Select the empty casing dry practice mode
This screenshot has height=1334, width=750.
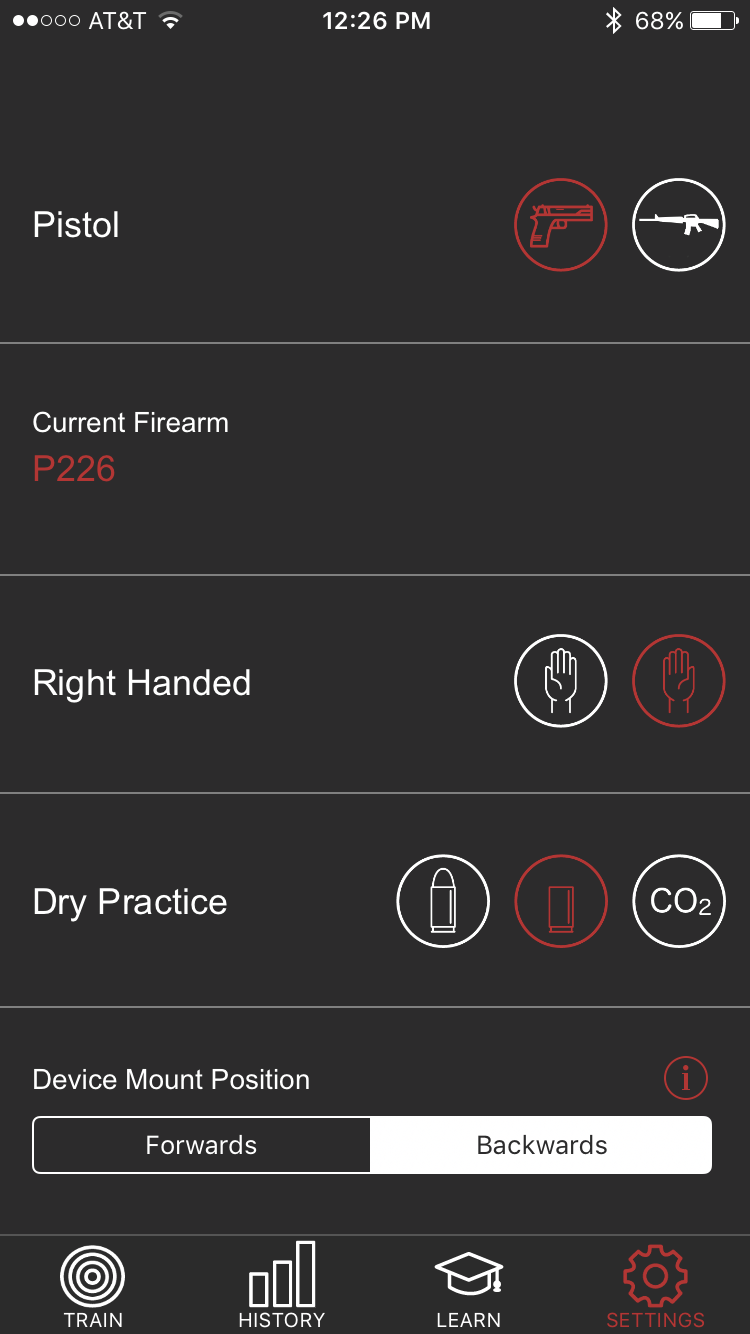[x=561, y=901]
